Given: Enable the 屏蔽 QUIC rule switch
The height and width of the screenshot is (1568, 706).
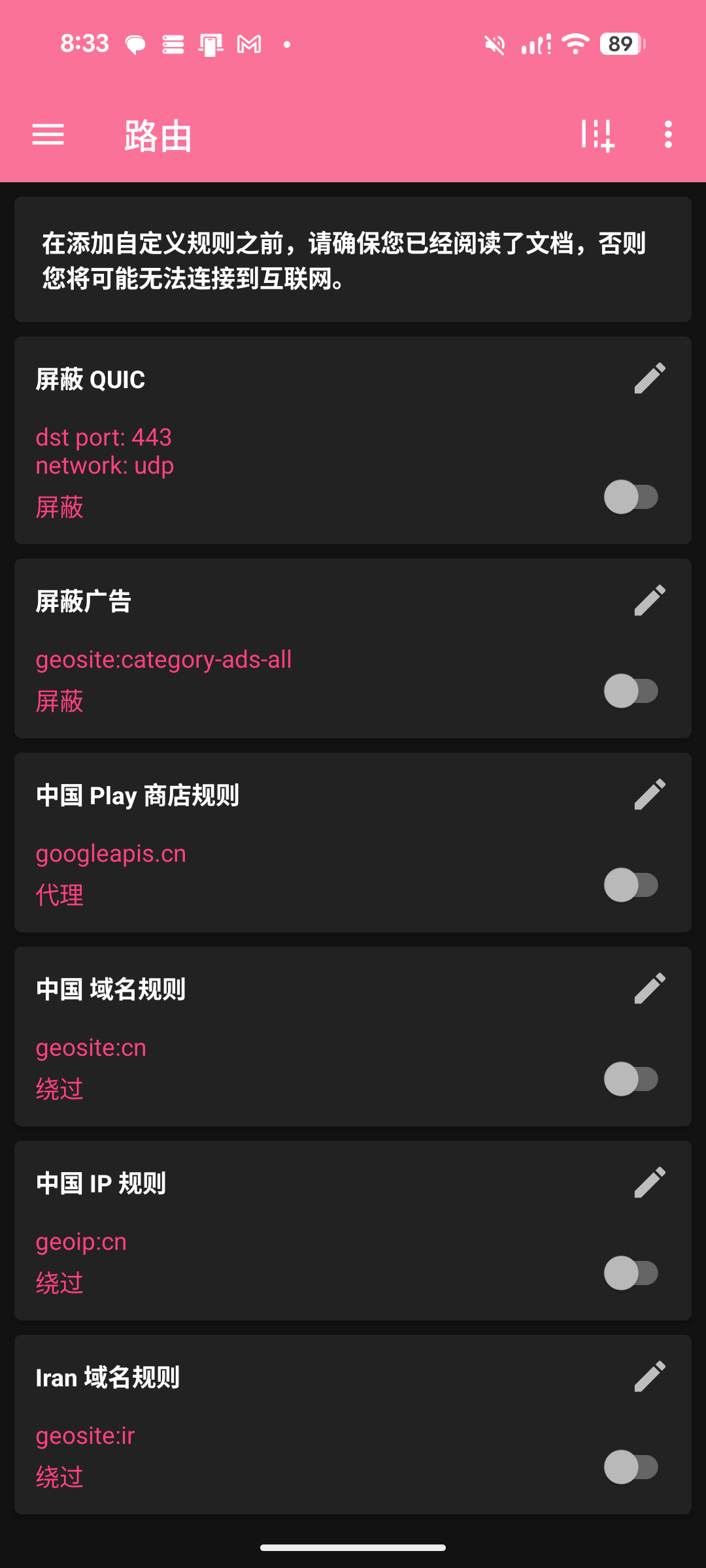Looking at the screenshot, I should tap(631, 497).
